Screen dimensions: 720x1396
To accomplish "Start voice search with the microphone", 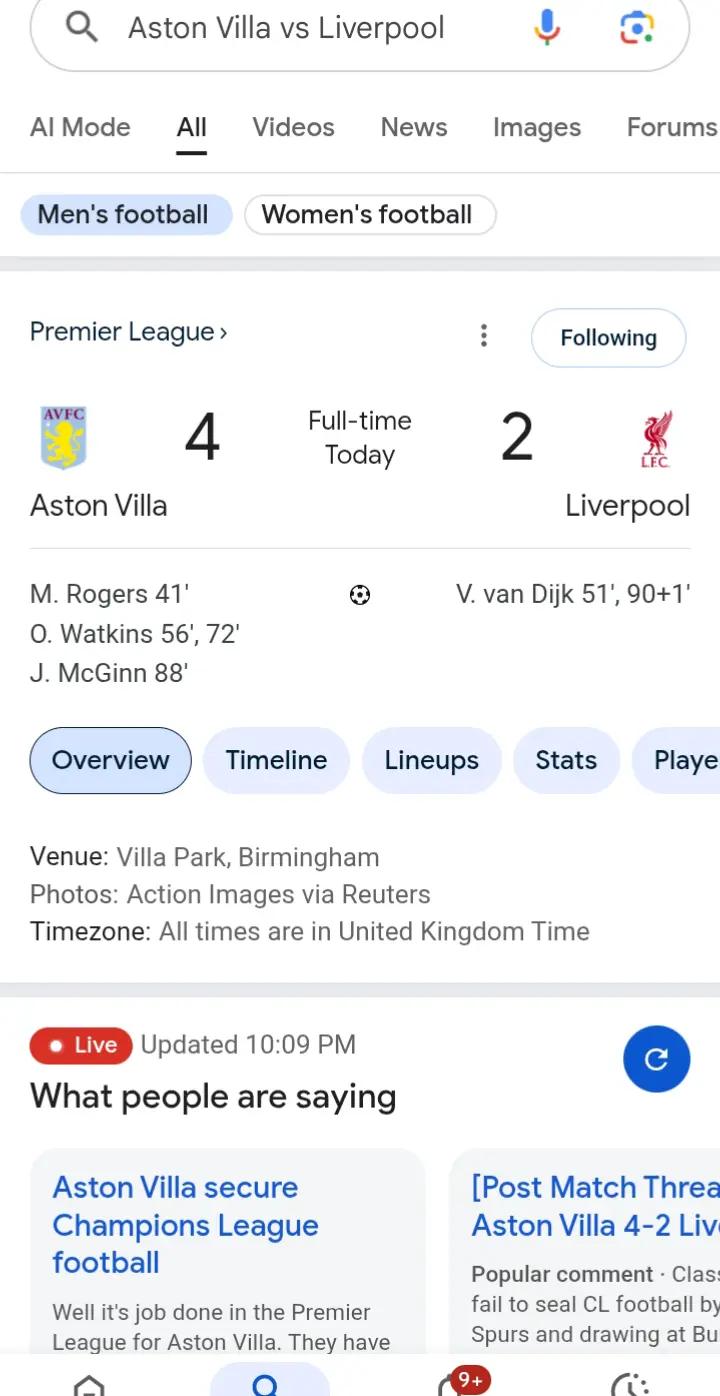I will coord(547,28).
